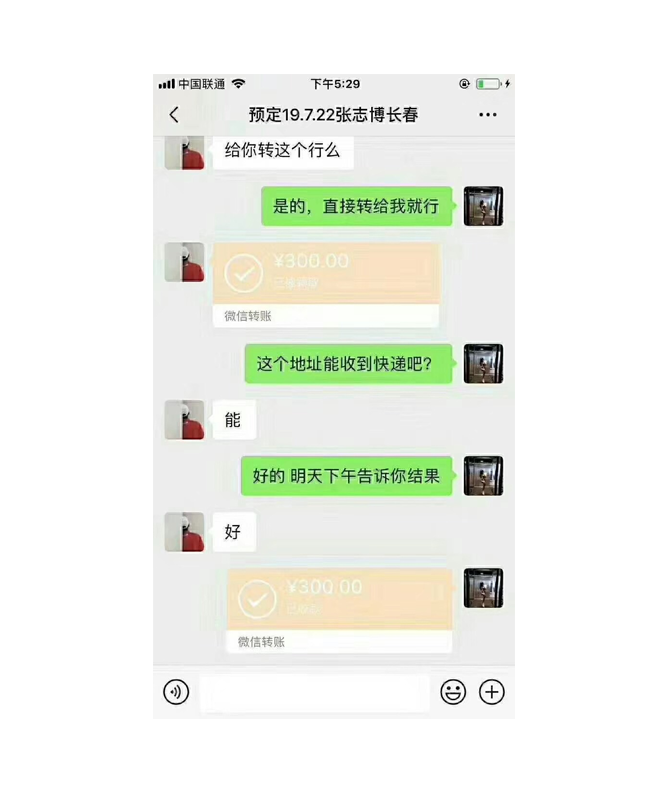Go back to the chat list
The width and height of the screenshot is (650, 786).
point(174,115)
